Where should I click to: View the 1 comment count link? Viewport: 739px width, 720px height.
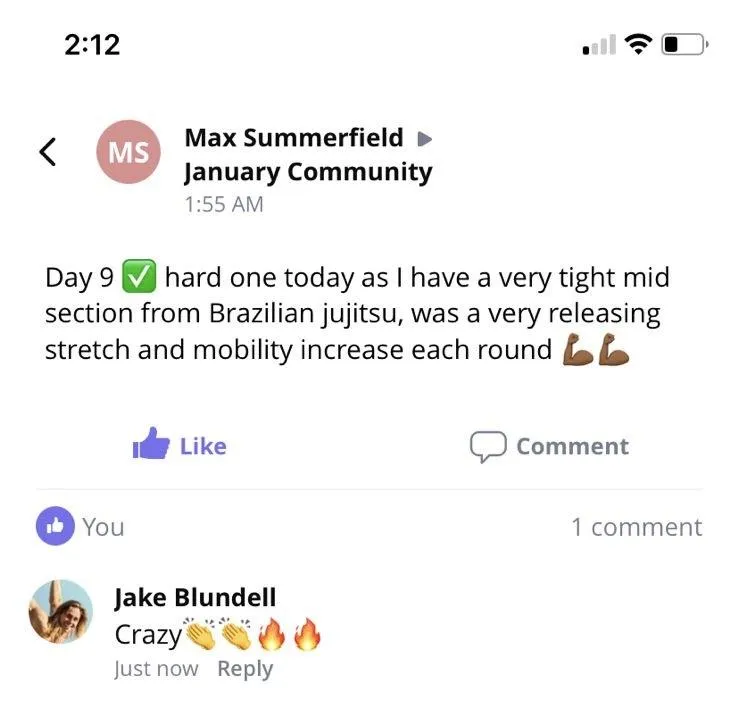(x=636, y=527)
